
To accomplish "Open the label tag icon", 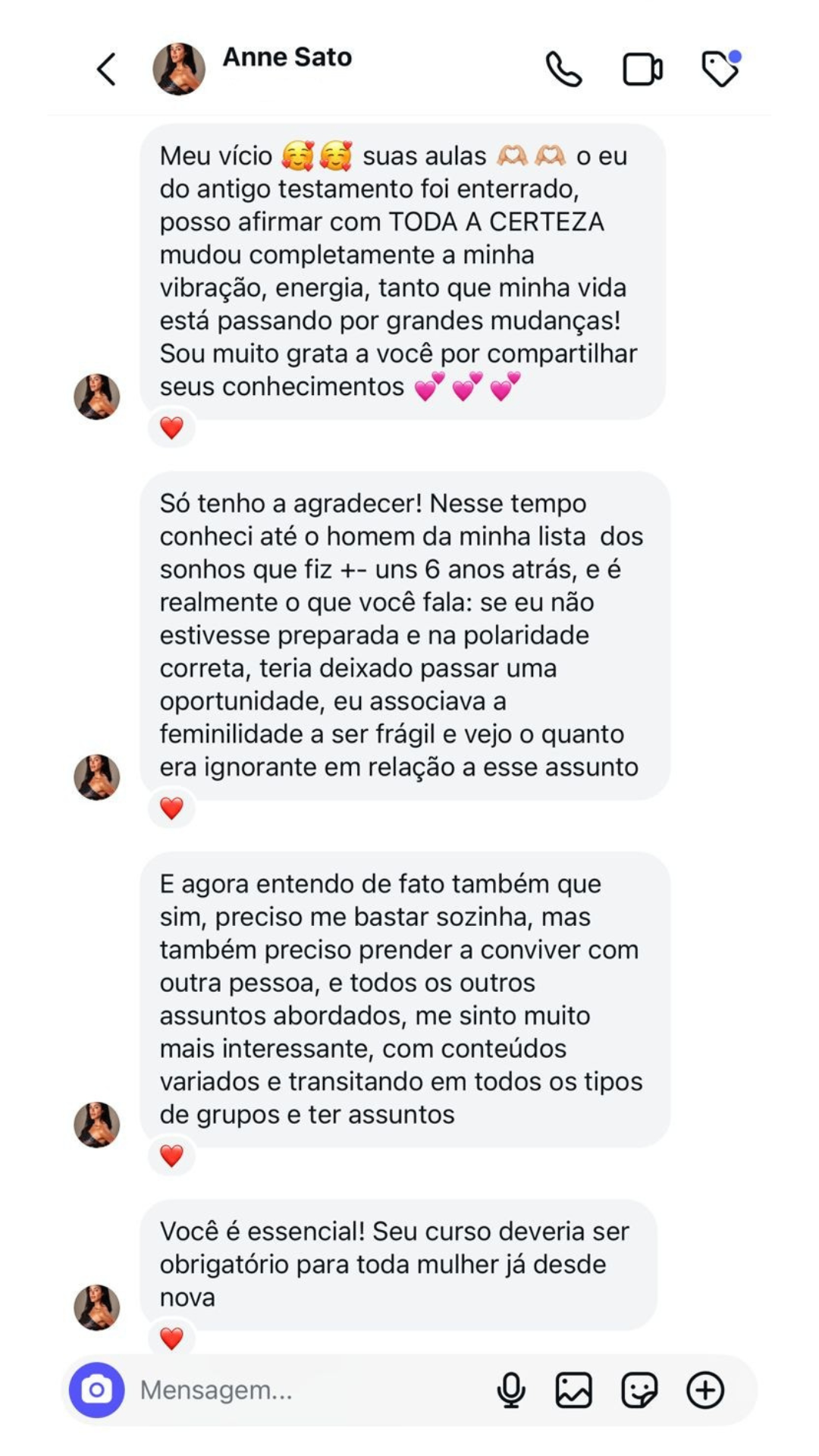I will 720,69.
